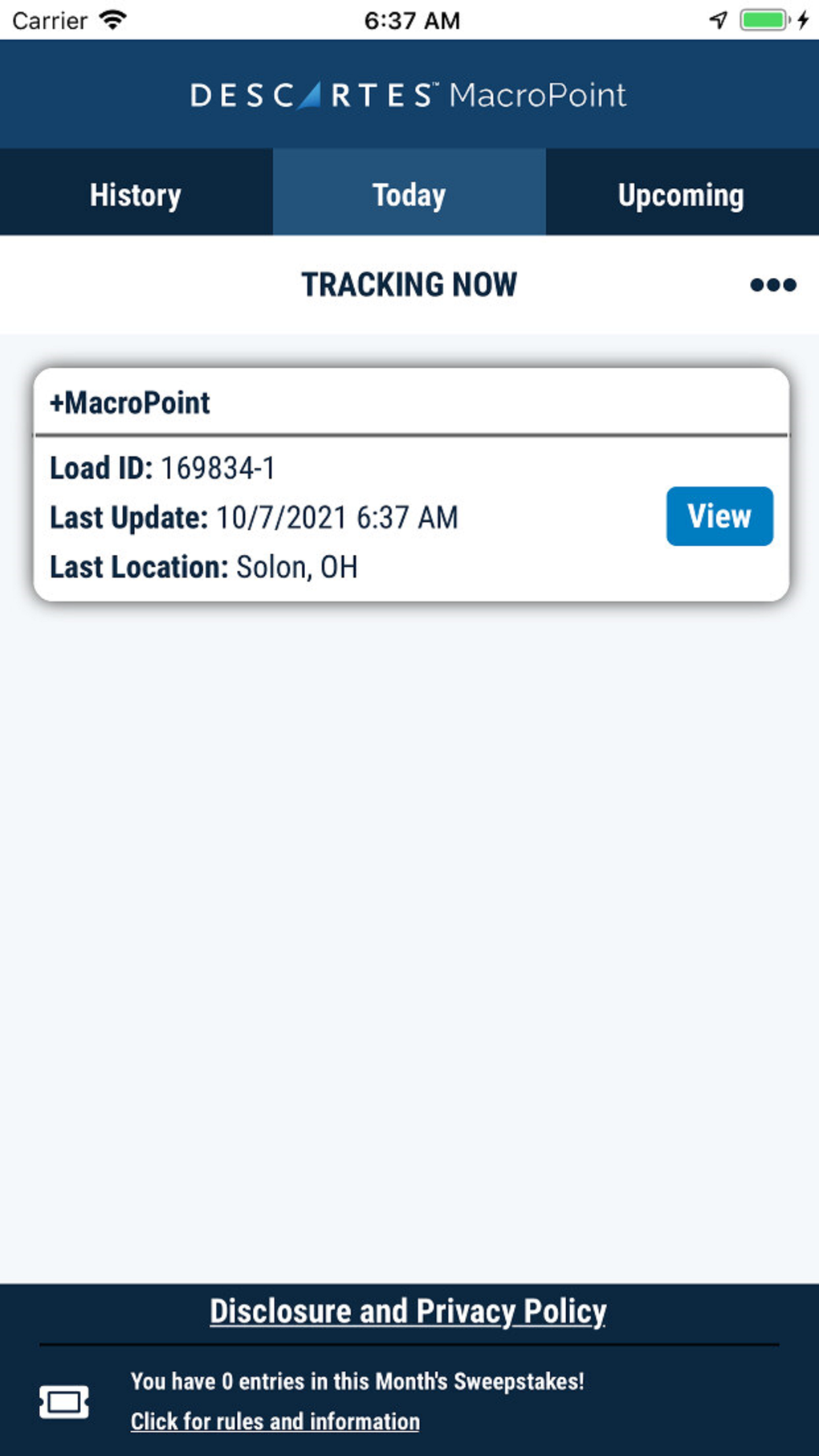Open Disclosure and Privacy Policy link
Image resolution: width=819 pixels, height=1456 pixels.
click(408, 1311)
